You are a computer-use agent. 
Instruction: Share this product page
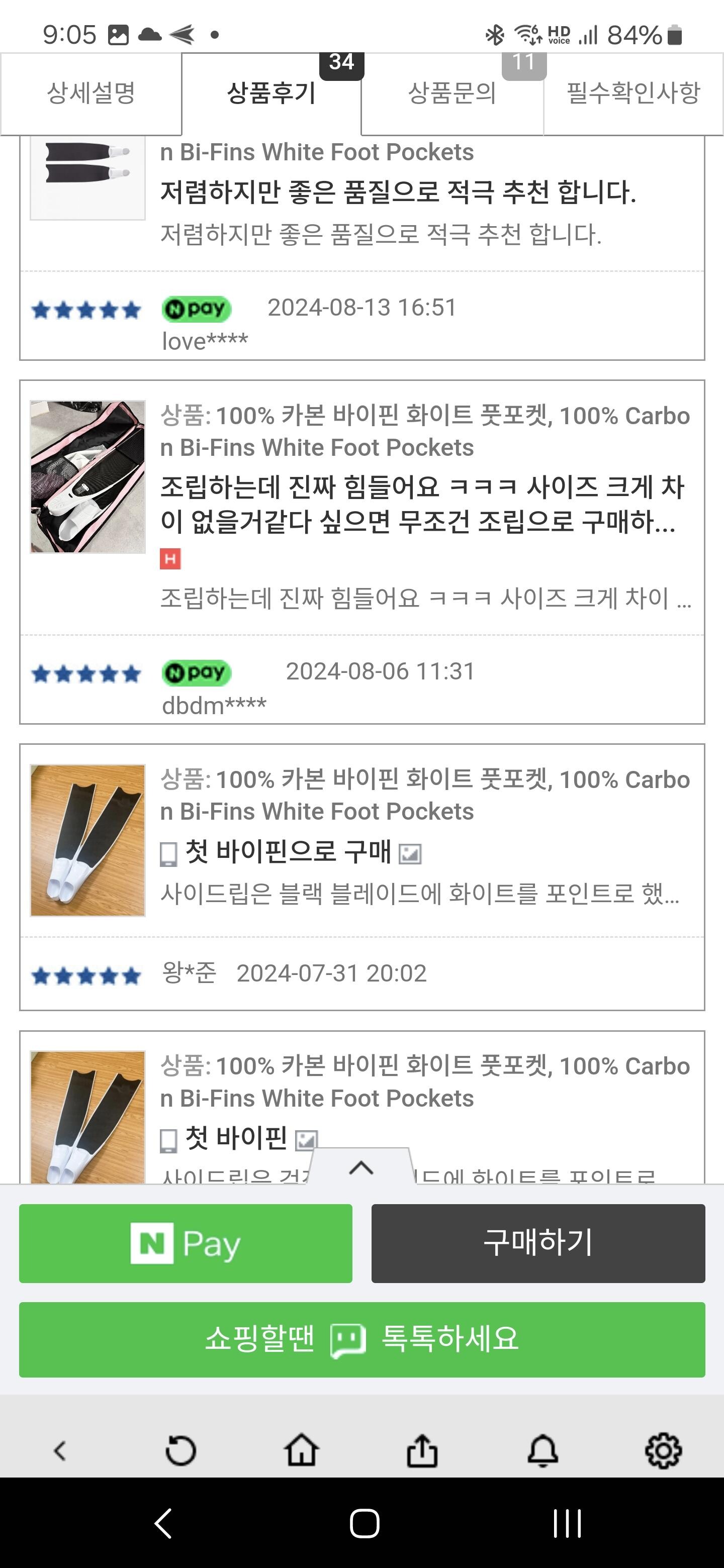click(x=422, y=1451)
